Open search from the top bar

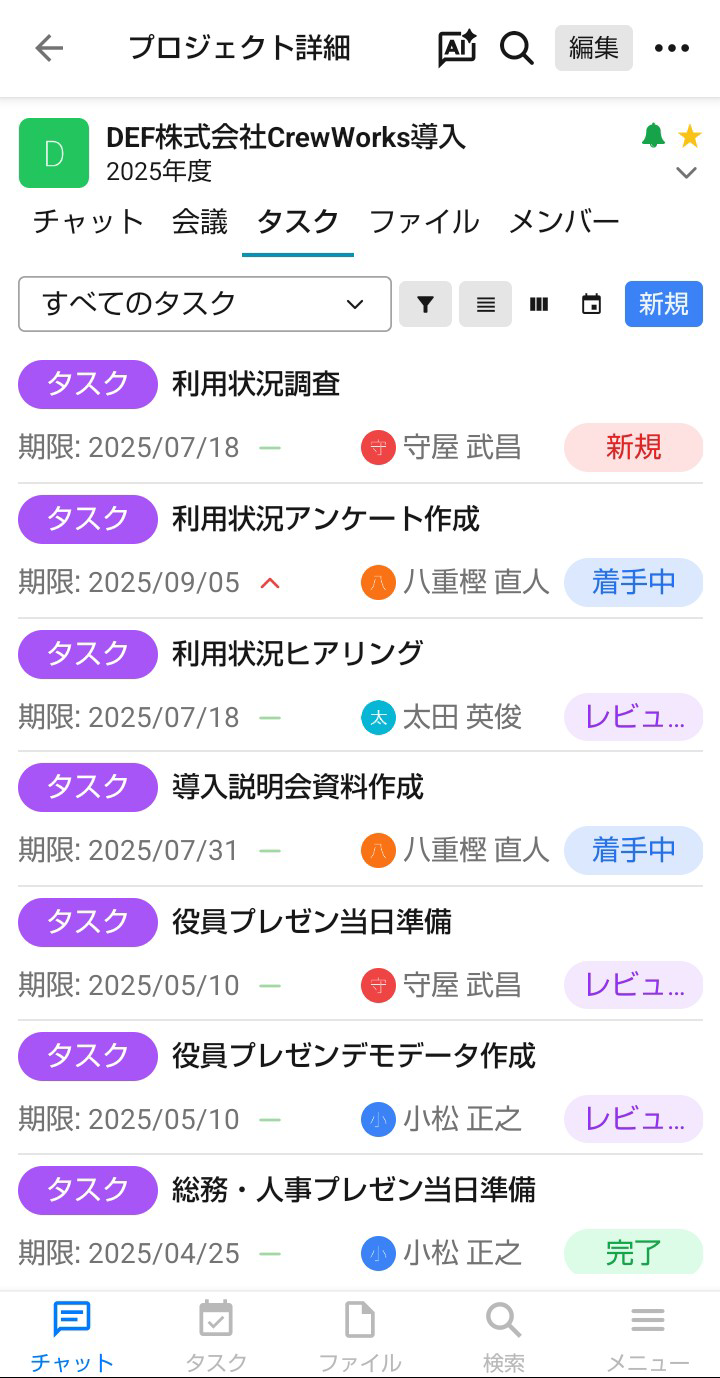(517, 48)
